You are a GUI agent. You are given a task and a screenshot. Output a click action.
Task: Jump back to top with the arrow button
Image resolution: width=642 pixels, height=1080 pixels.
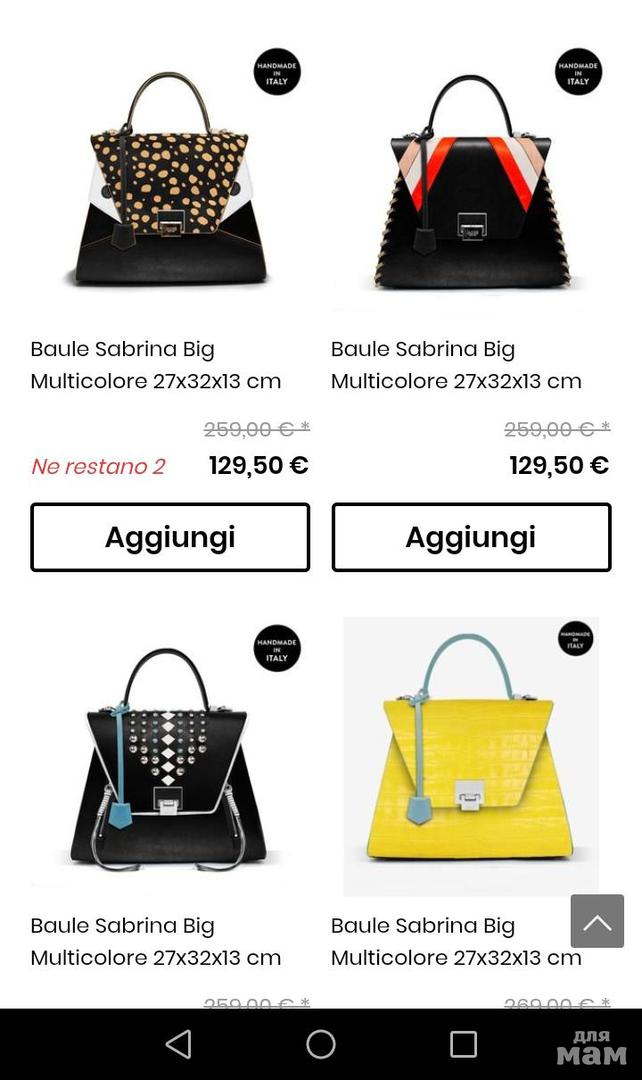click(597, 921)
